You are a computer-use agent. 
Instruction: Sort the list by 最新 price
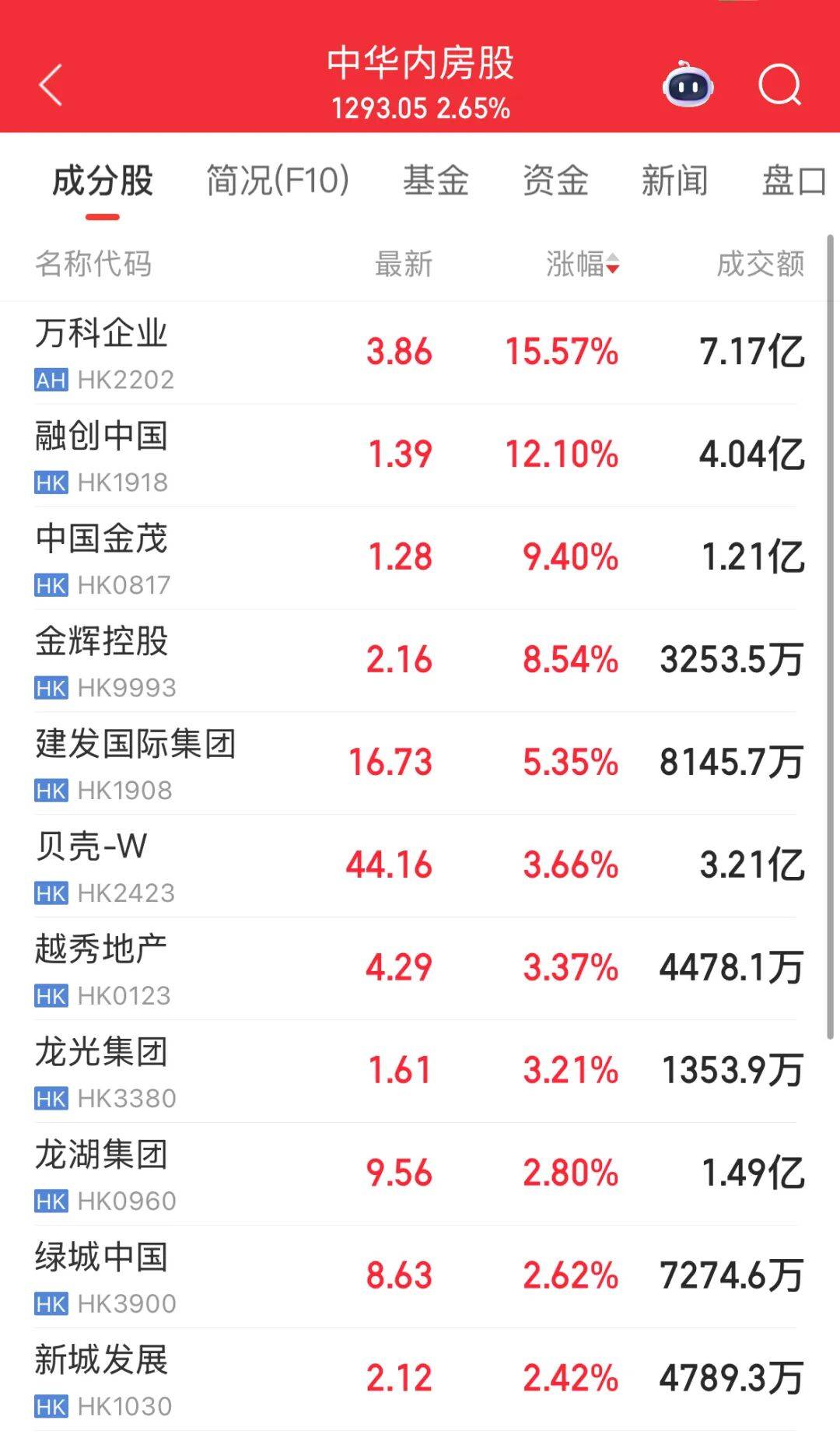pyautogui.click(x=401, y=265)
